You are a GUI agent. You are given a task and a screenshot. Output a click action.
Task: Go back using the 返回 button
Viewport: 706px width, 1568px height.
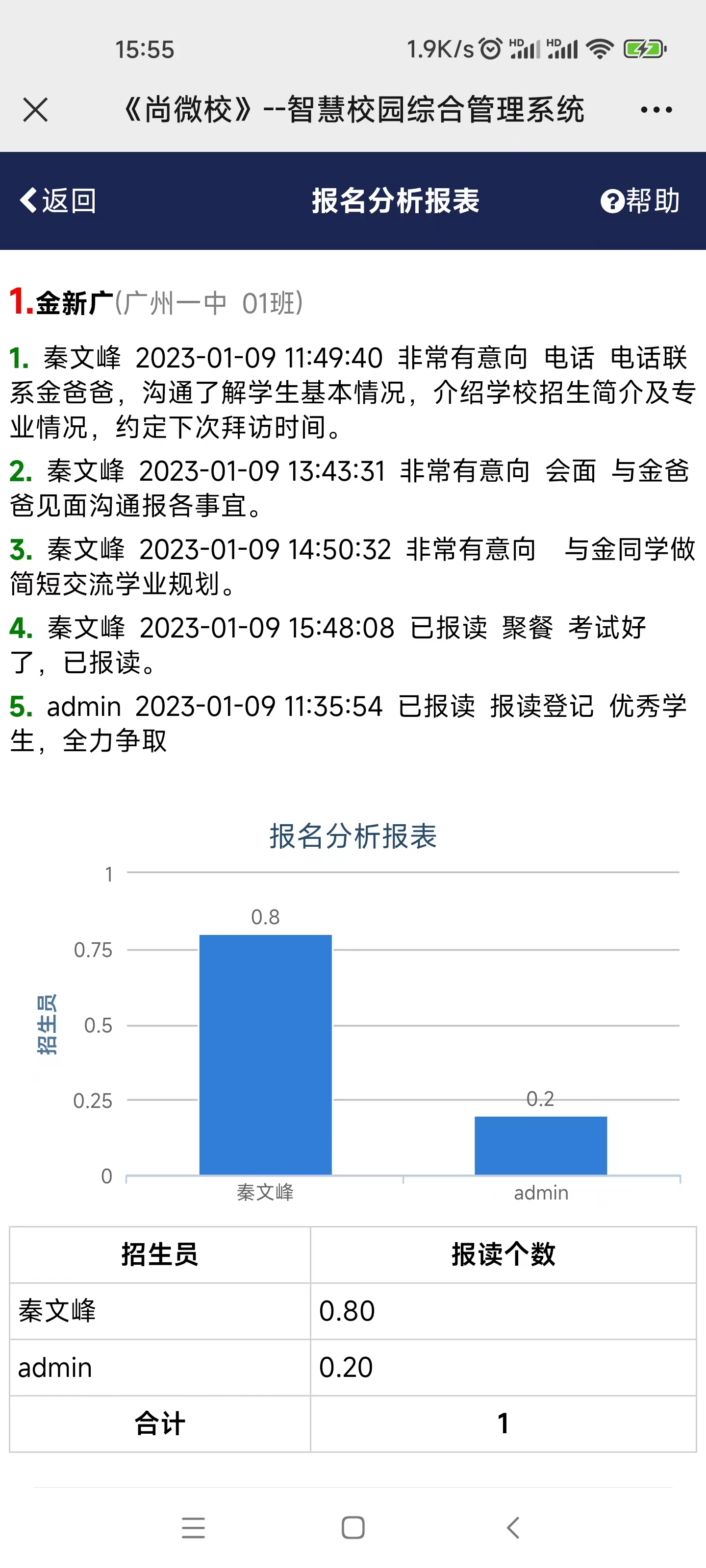click(58, 200)
